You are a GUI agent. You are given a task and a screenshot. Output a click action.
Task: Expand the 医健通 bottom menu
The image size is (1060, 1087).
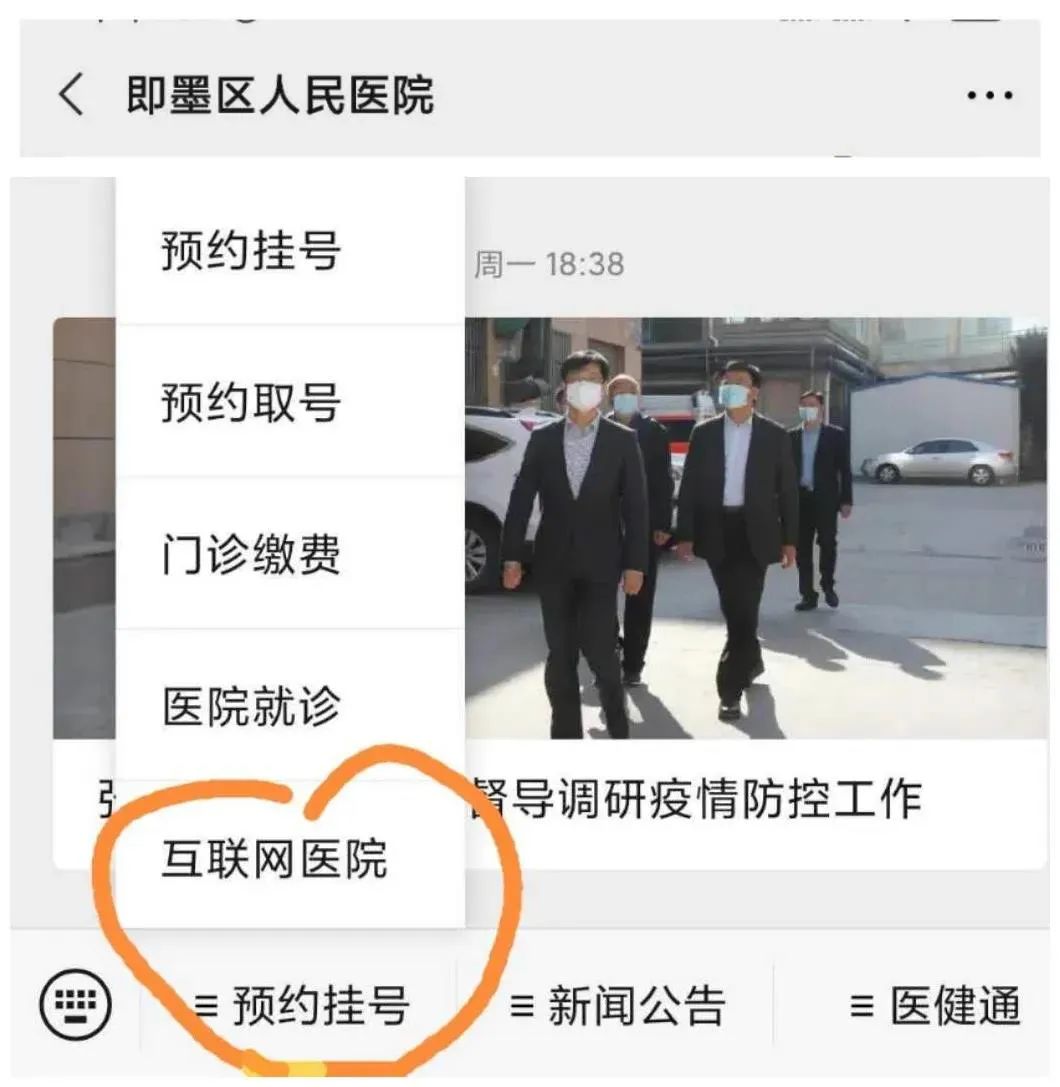(934, 1005)
